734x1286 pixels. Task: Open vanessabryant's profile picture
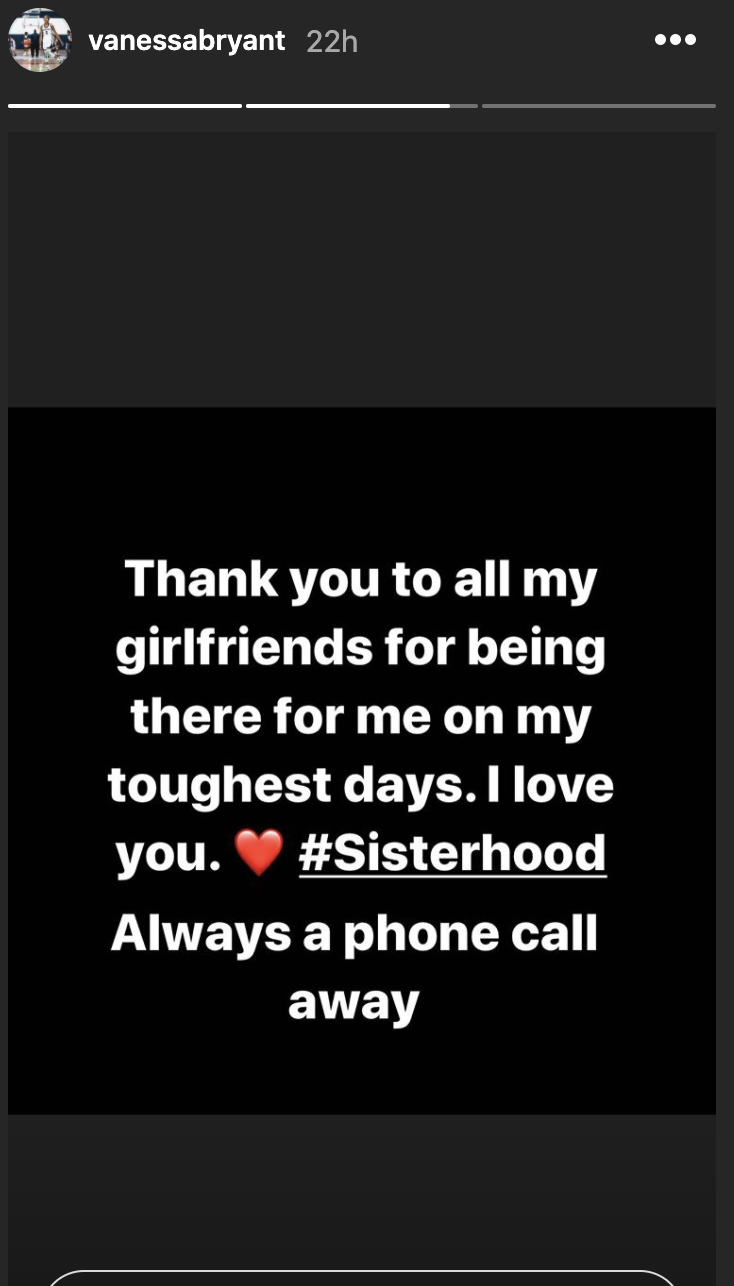coord(40,40)
